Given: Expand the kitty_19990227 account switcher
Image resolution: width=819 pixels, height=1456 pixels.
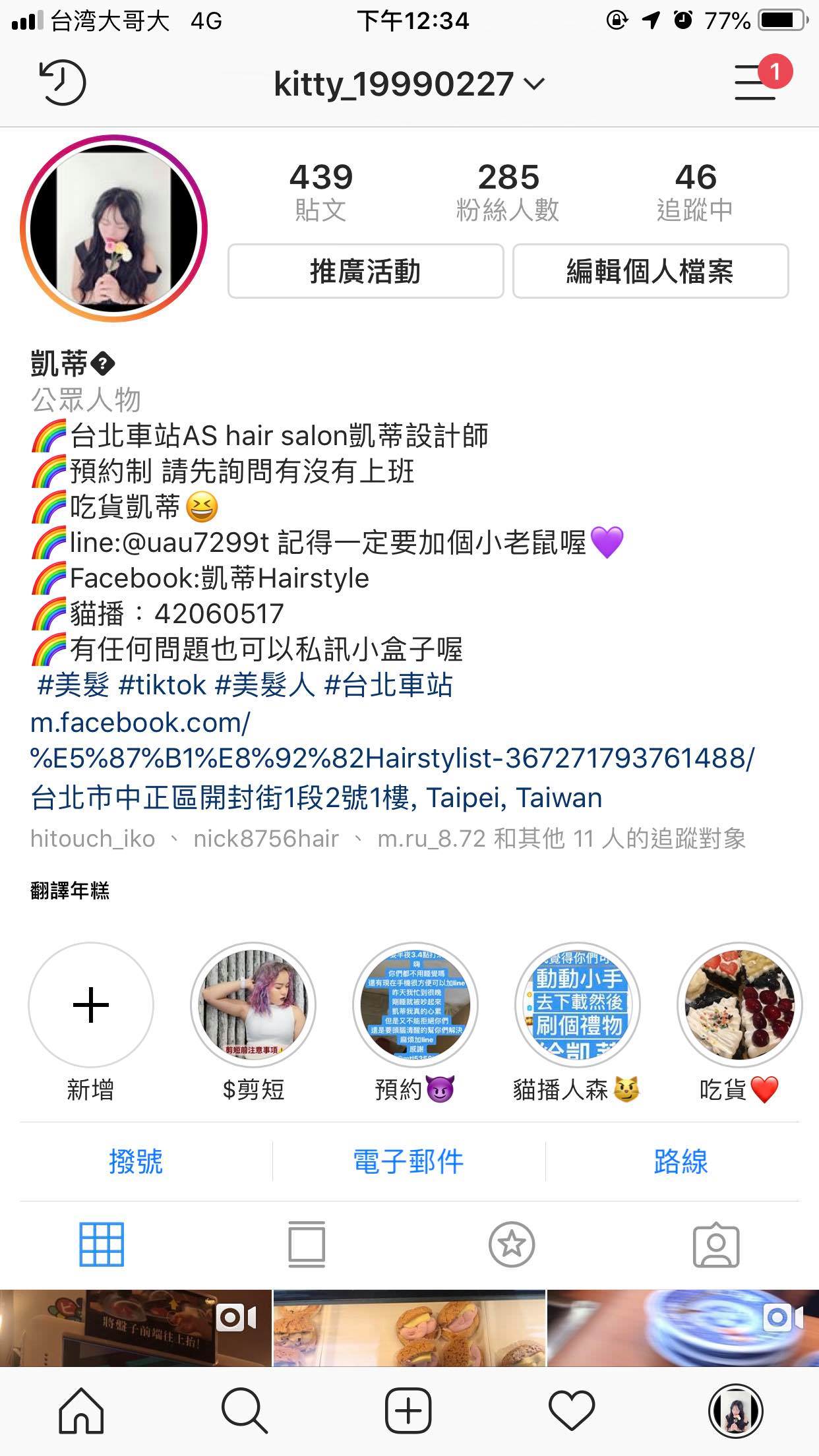Looking at the screenshot, I should coord(409,84).
